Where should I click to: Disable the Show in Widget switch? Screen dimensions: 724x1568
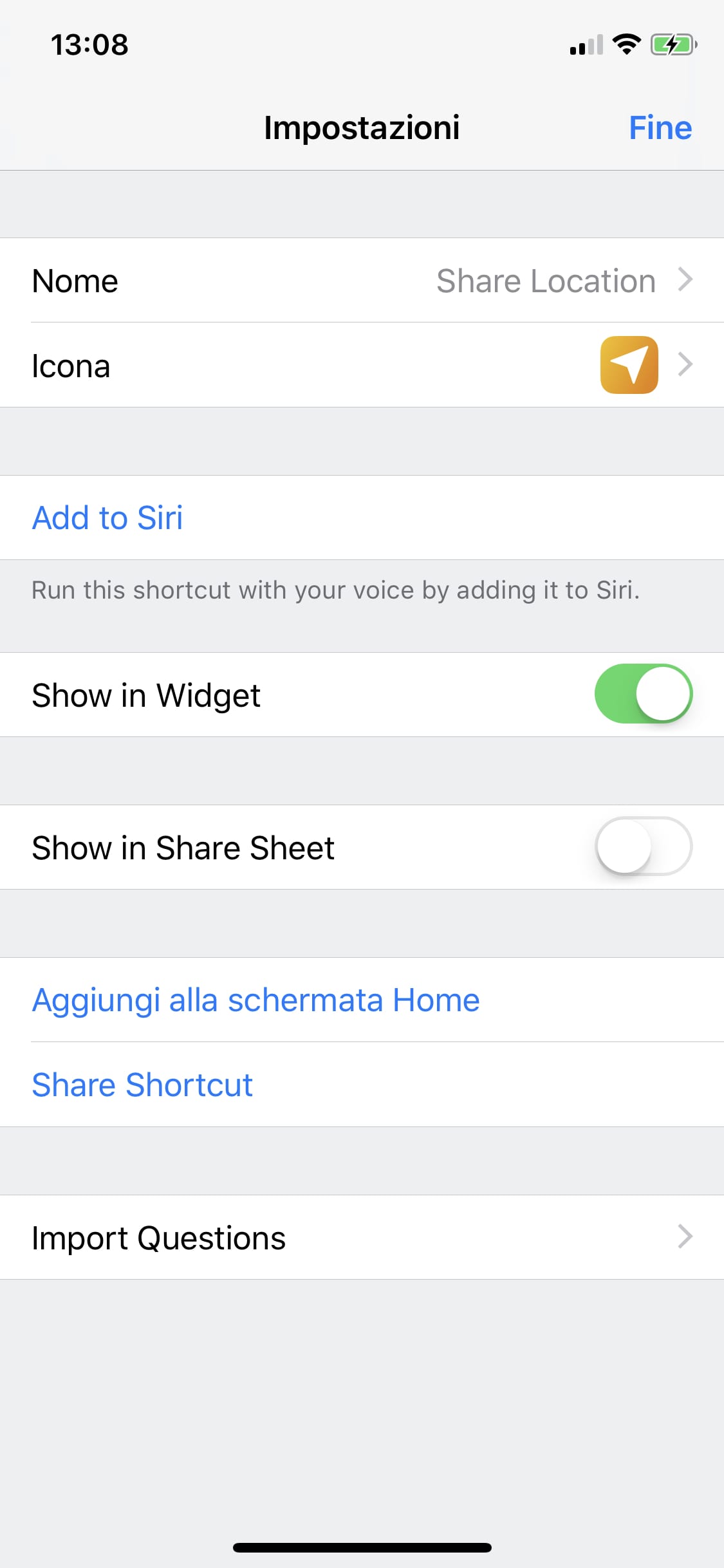click(643, 694)
